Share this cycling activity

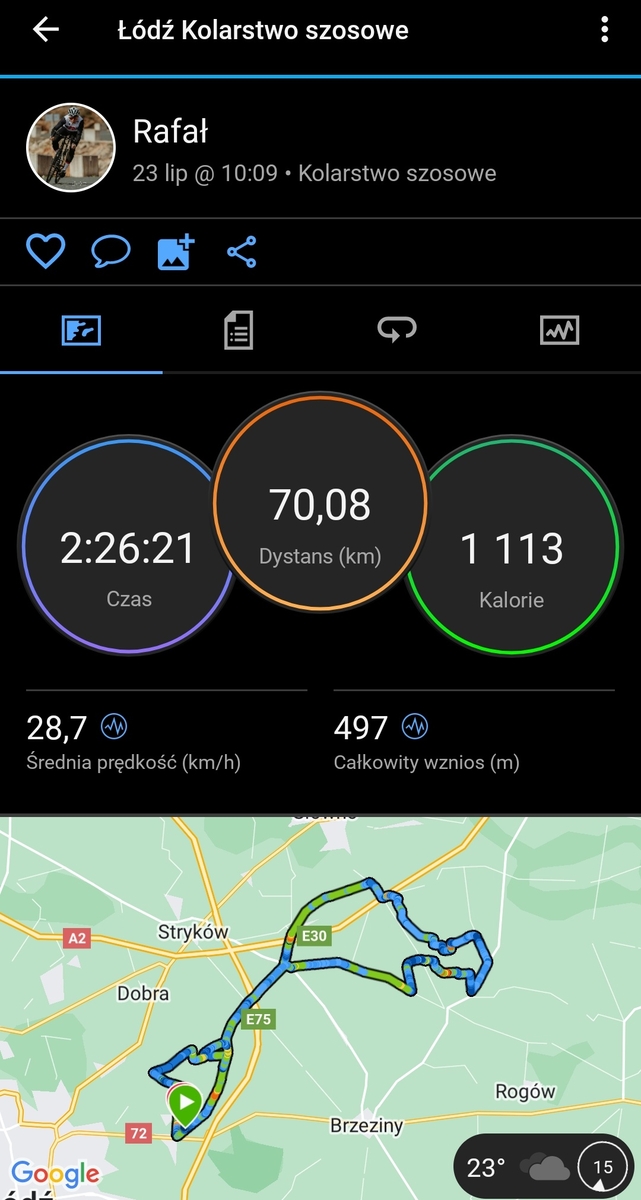[241, 251]
